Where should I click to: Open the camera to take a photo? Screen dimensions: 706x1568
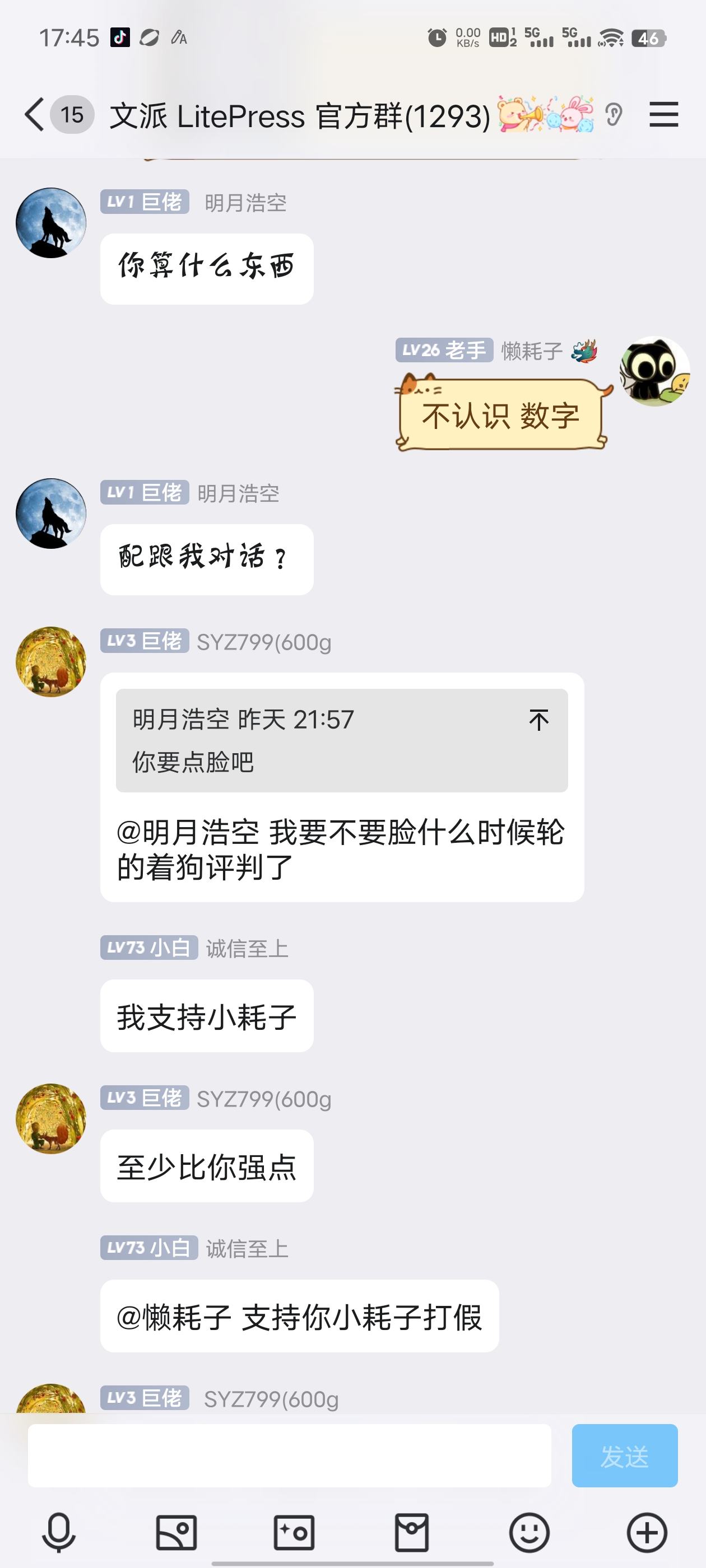pos(294,1532)
